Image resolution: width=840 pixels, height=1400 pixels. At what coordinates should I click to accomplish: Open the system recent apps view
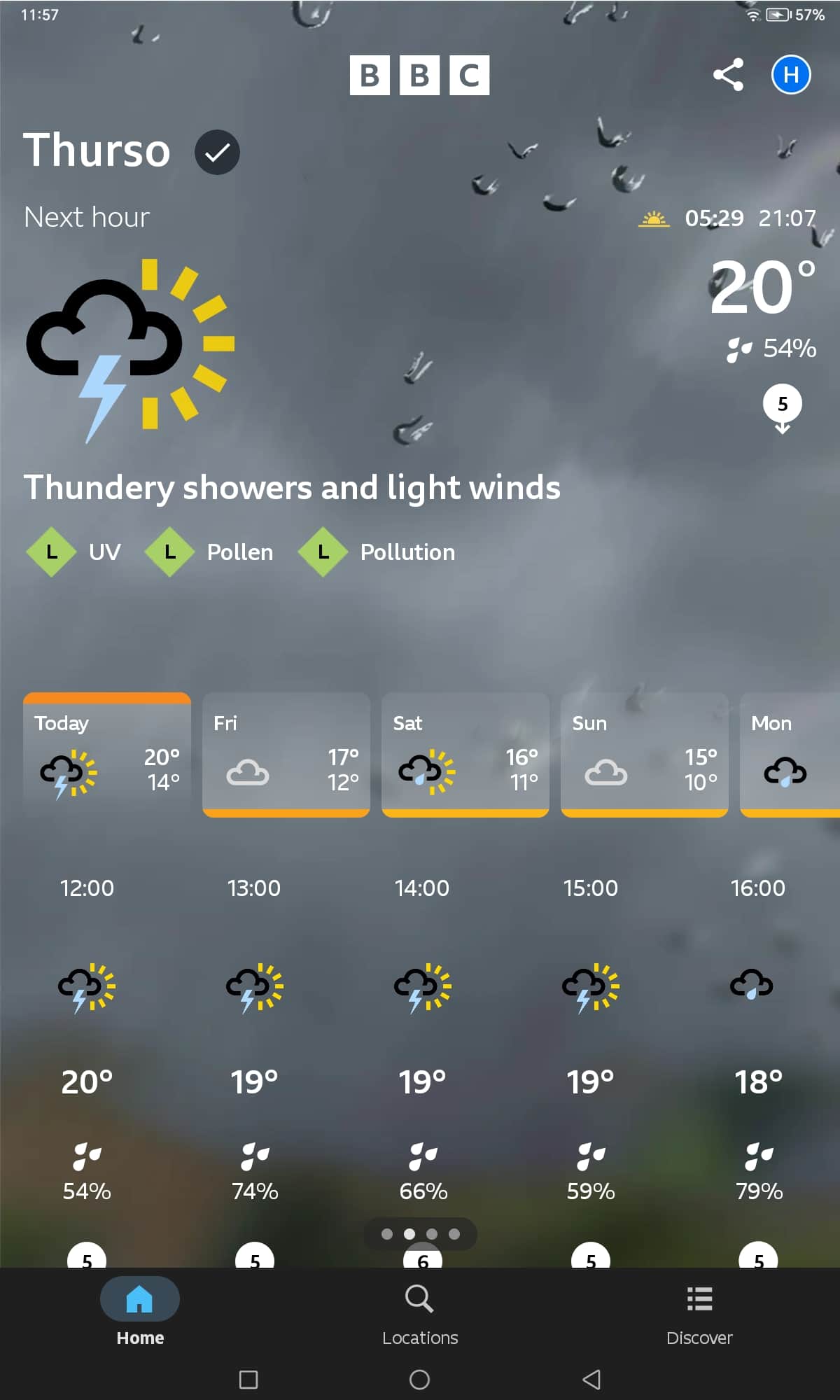(x=248, y=1380)
